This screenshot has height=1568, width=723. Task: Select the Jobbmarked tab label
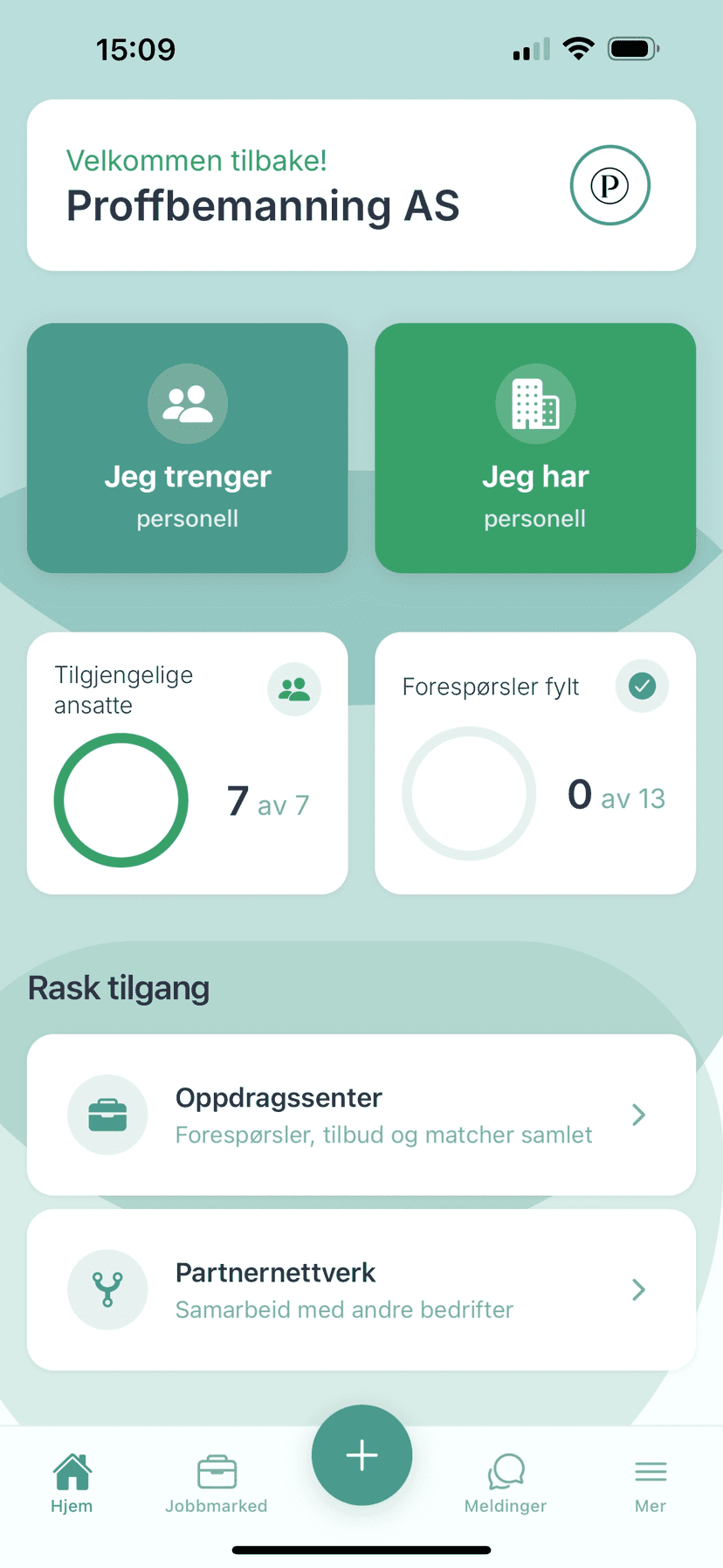[216, 1506]
